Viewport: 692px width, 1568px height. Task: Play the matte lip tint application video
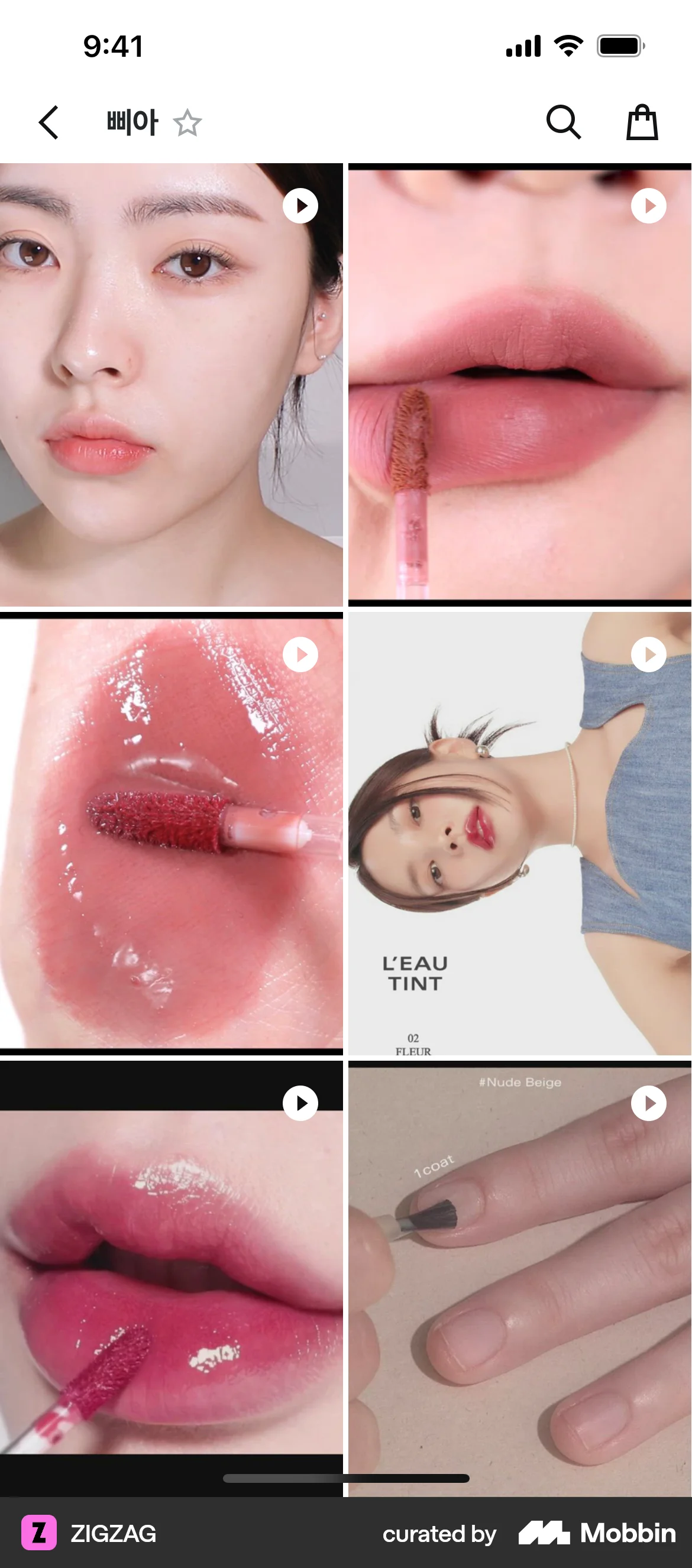(x=648, y=205)
